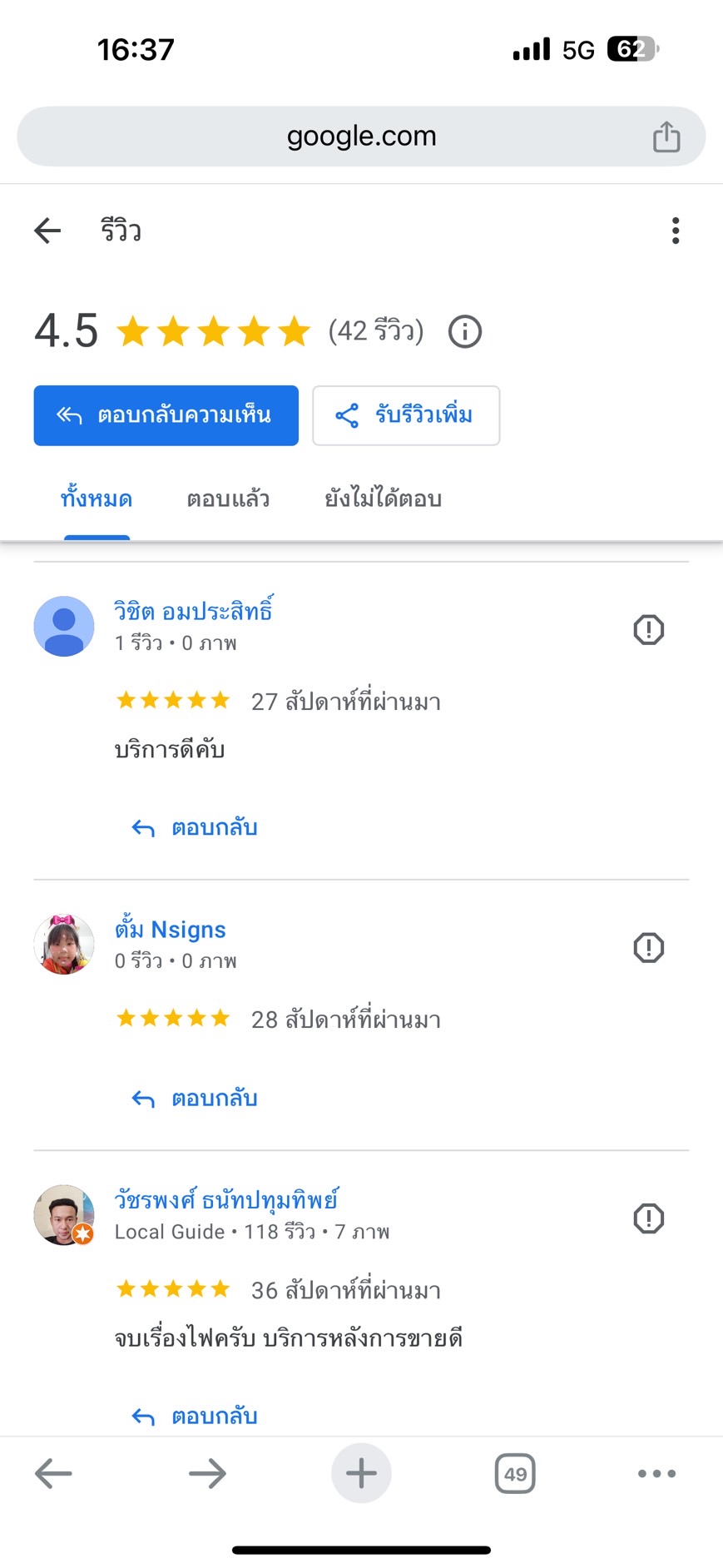The width and height of the screenshot is (723, 1568).
Task: Switch to the ตอบแล้ว tab
Action: [228, 499]
